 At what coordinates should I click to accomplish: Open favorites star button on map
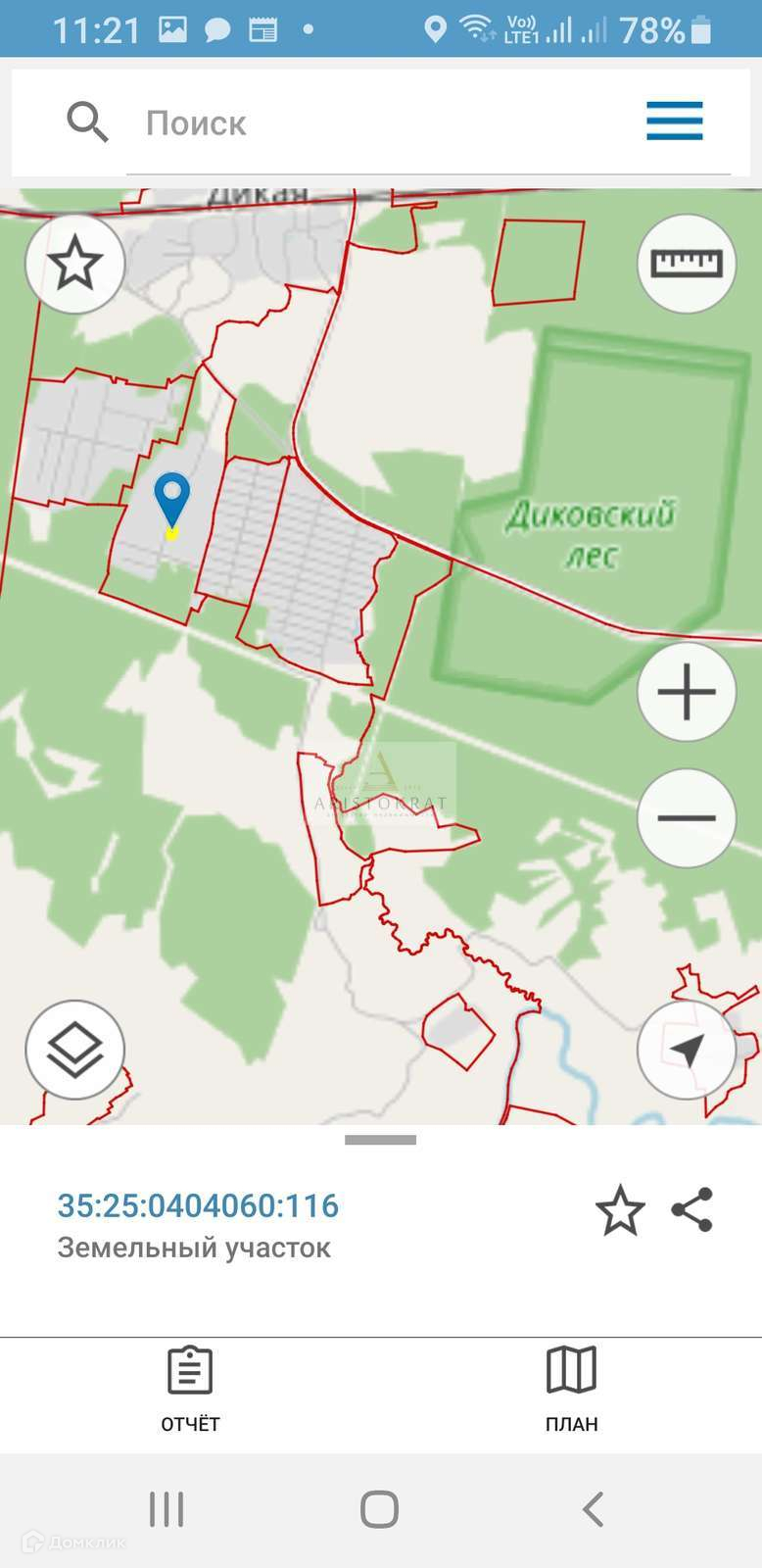(75, 264)
